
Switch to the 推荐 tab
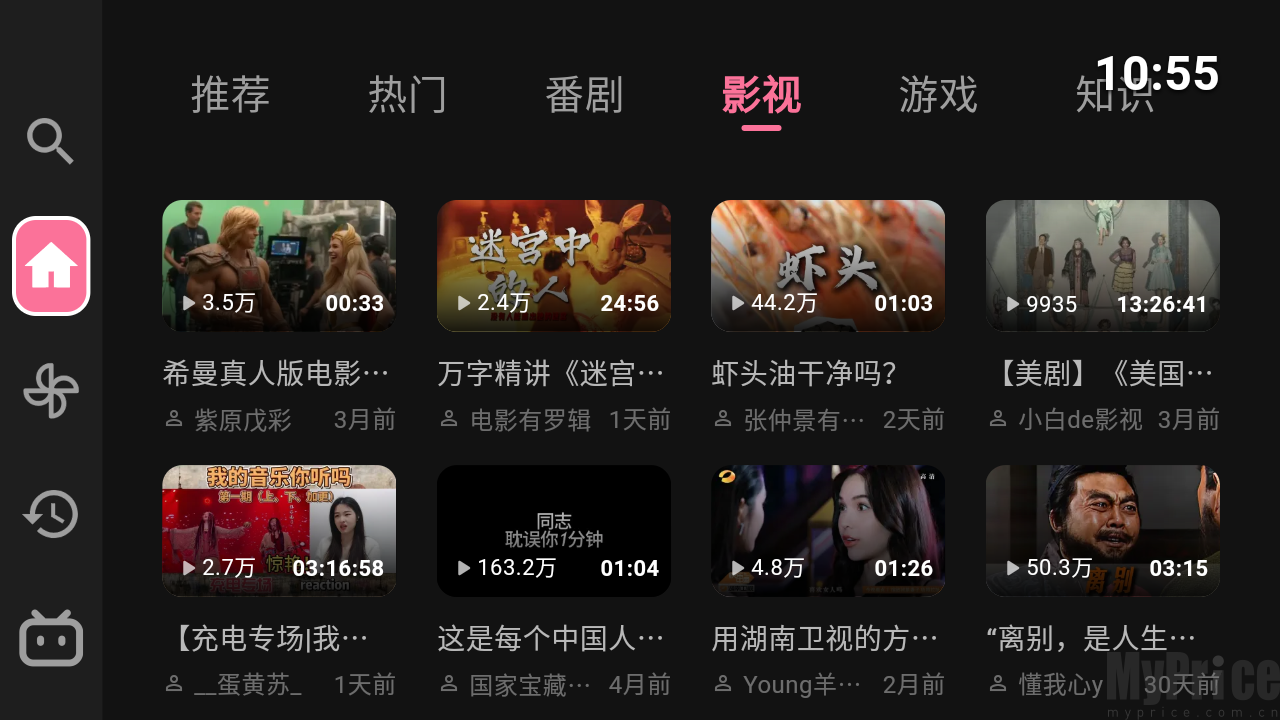[x=231, y=95]
